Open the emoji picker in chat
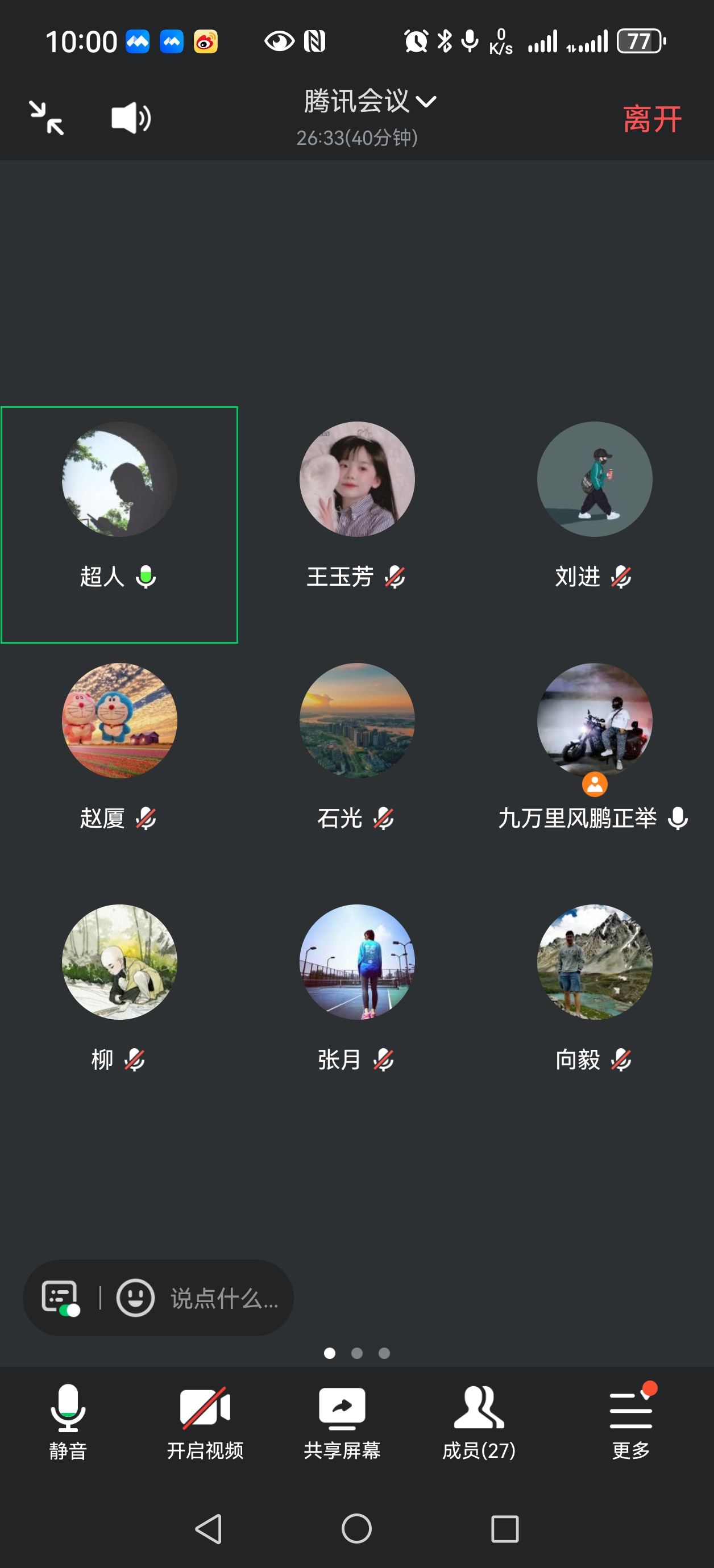This screenshot has height=1568, width=714. click(135, 1298)
